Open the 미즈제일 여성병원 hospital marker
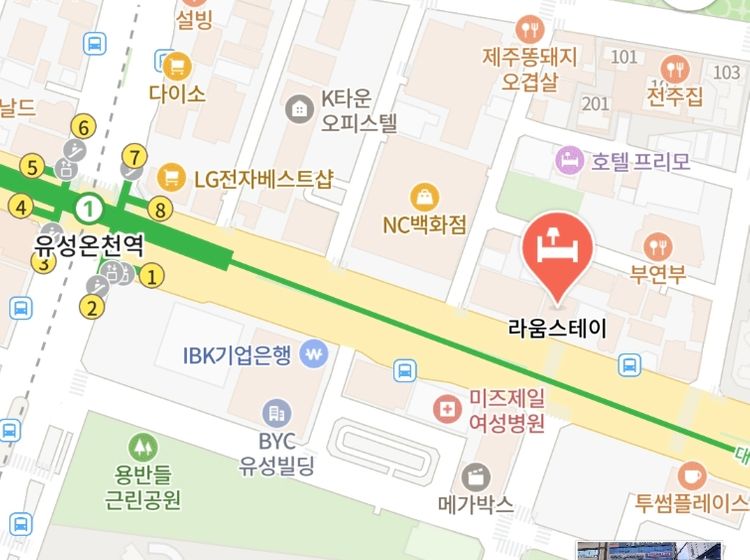The image size is (750, 560). pos(445,408)
